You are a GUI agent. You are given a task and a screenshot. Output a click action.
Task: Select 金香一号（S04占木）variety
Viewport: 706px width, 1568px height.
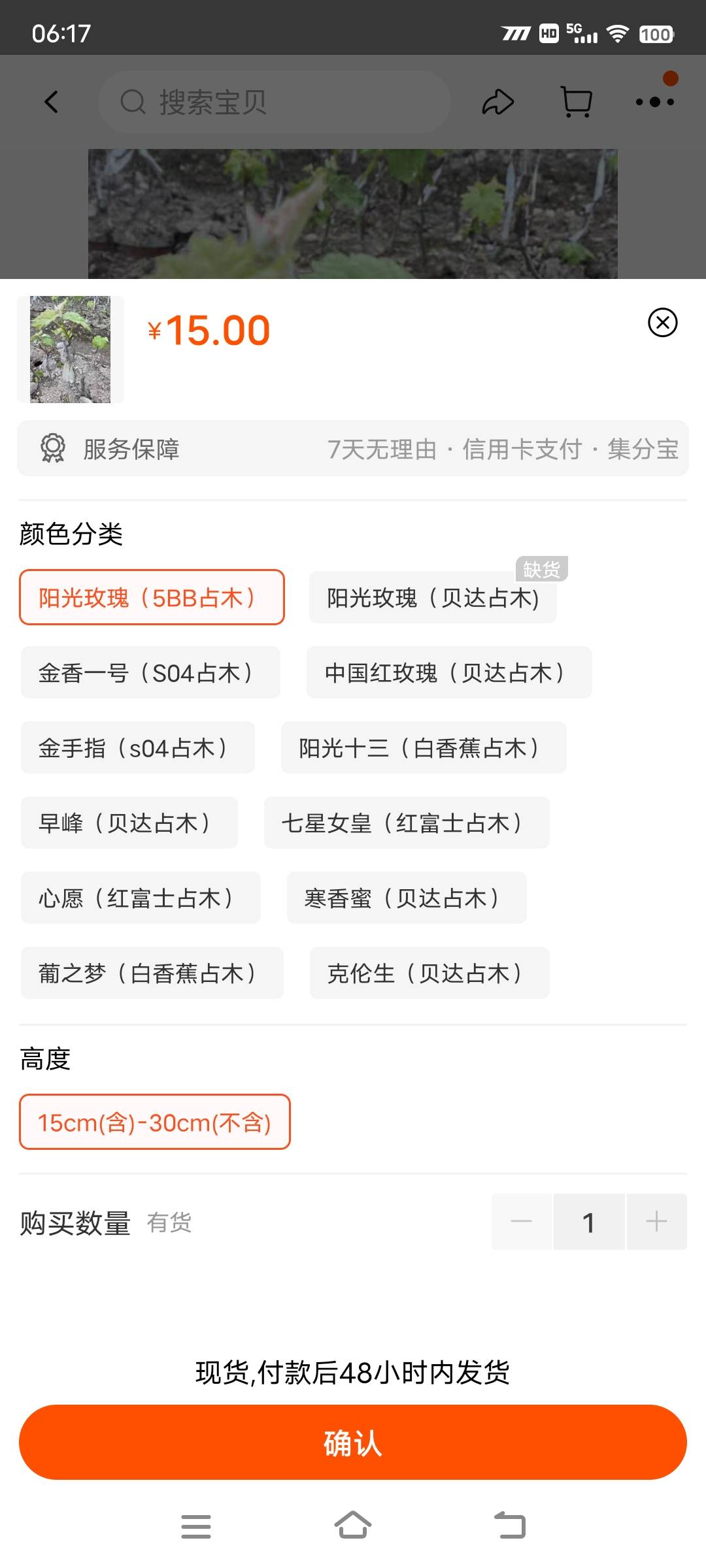point(150,672)
